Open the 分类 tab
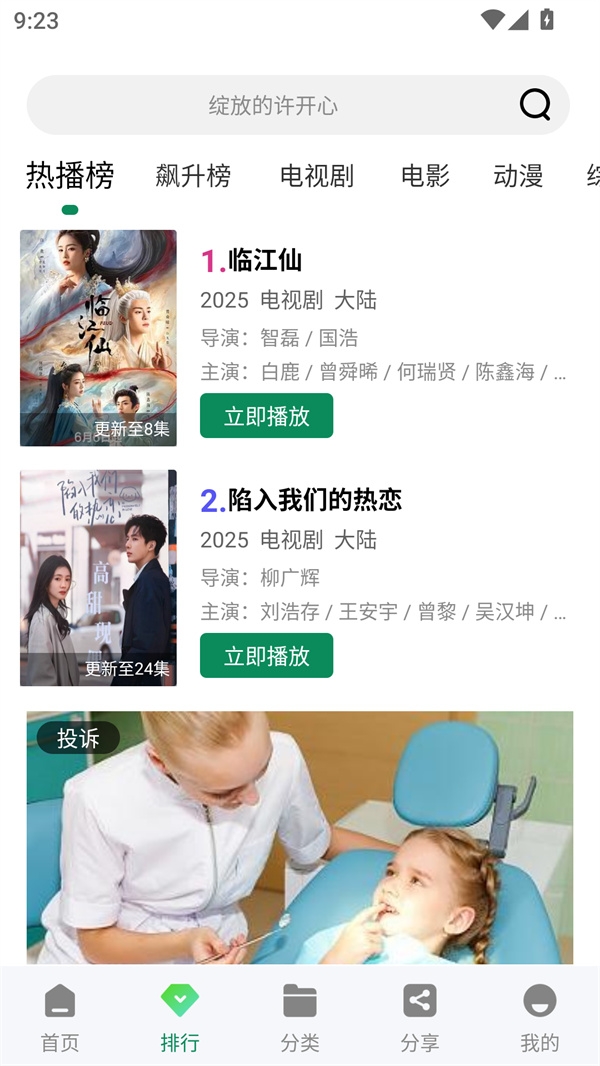600x1066 pixels. coord(300,1017)
